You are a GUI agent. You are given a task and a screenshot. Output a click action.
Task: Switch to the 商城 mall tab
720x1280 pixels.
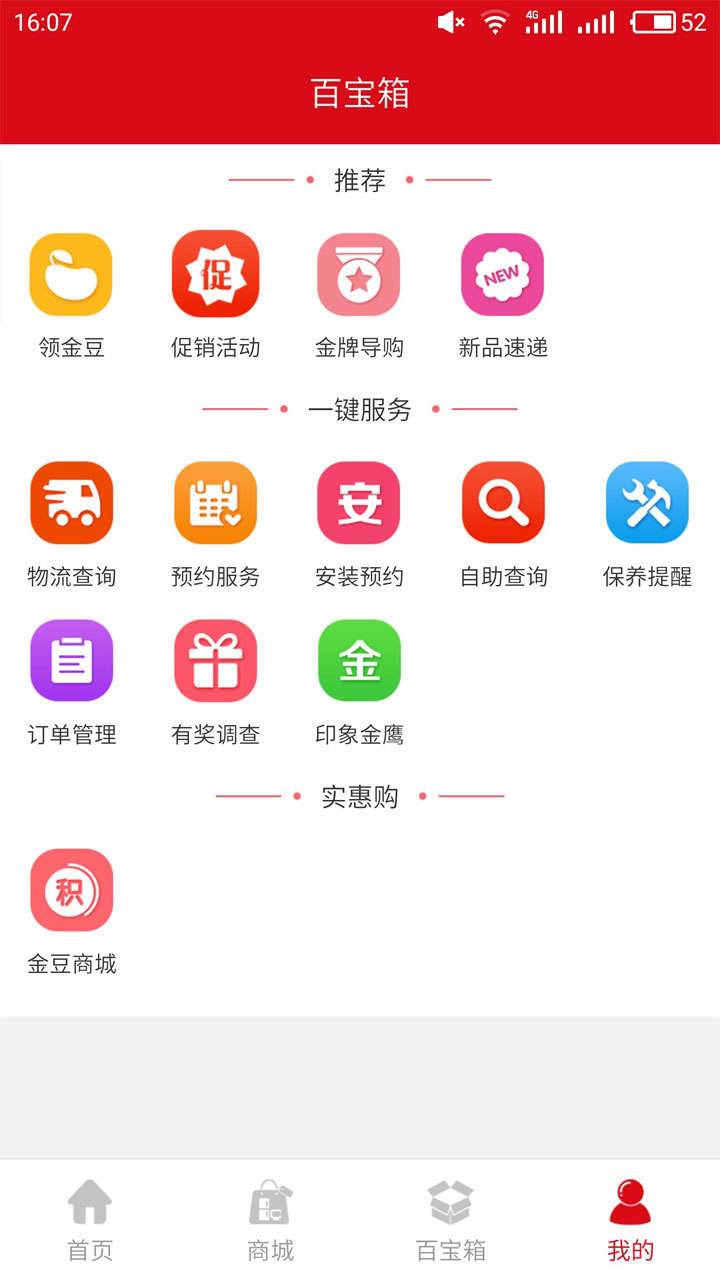tap(270, 1220)
